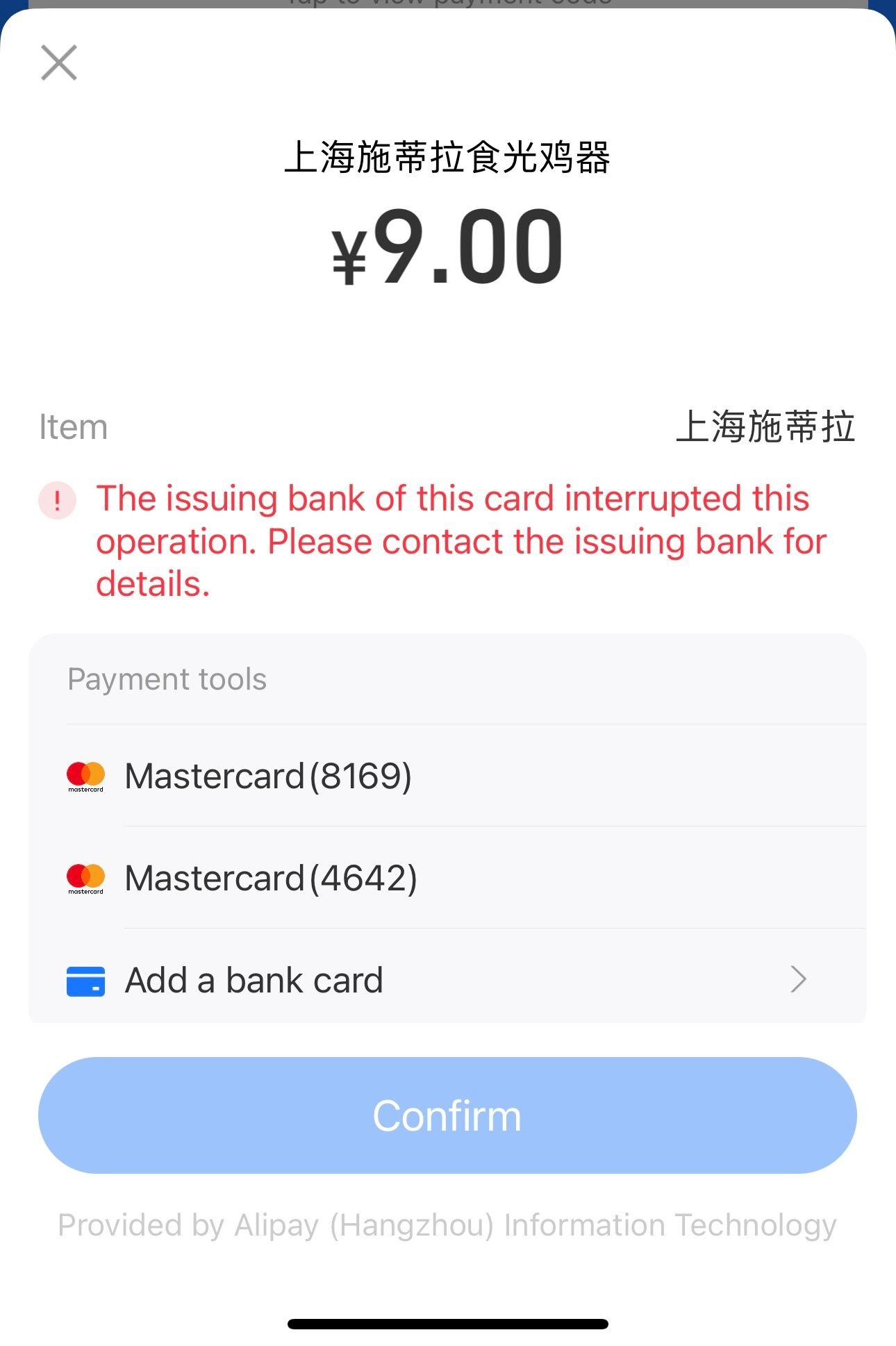
Task: Close the payment sheet
Action: 59,63
